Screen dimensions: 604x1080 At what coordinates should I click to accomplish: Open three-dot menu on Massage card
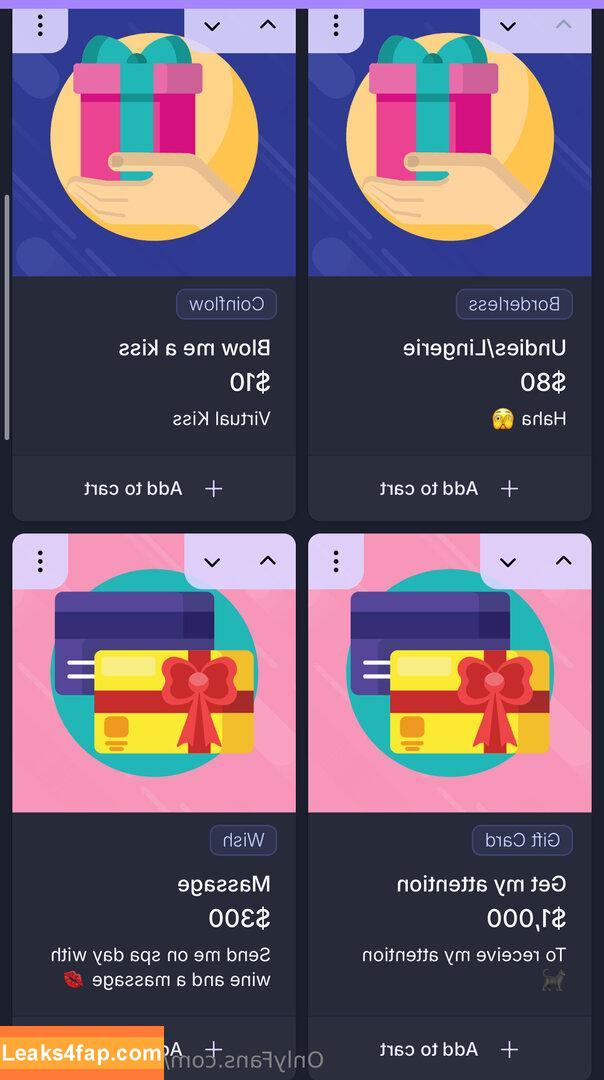pyautogui.click(x=40, y=561)
